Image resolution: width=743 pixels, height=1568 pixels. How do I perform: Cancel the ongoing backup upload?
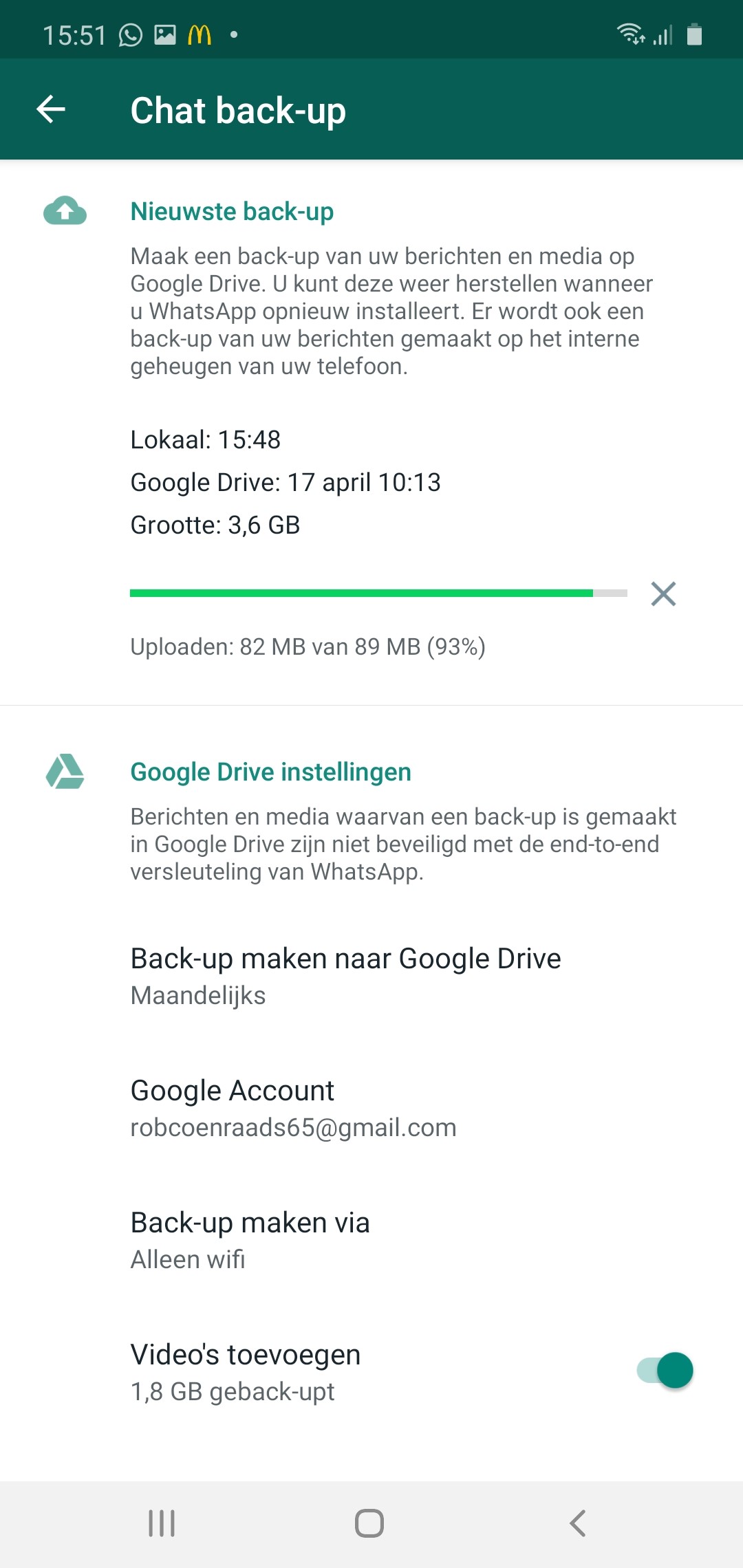663,594
